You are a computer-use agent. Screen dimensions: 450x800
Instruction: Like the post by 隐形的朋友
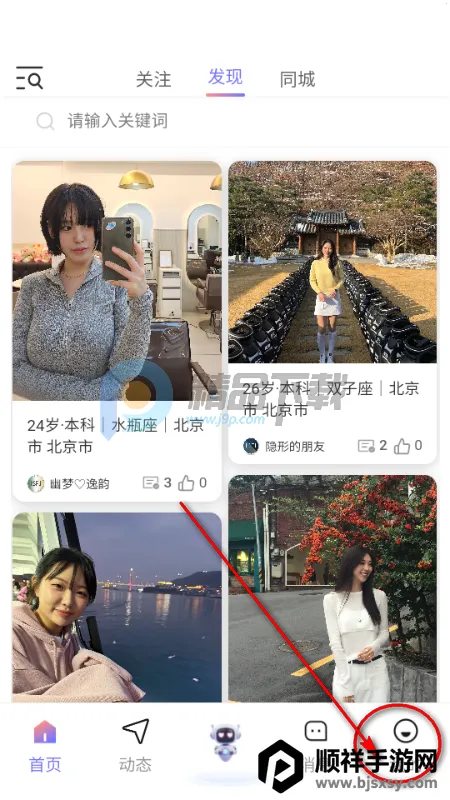click(x=408, y=446)
